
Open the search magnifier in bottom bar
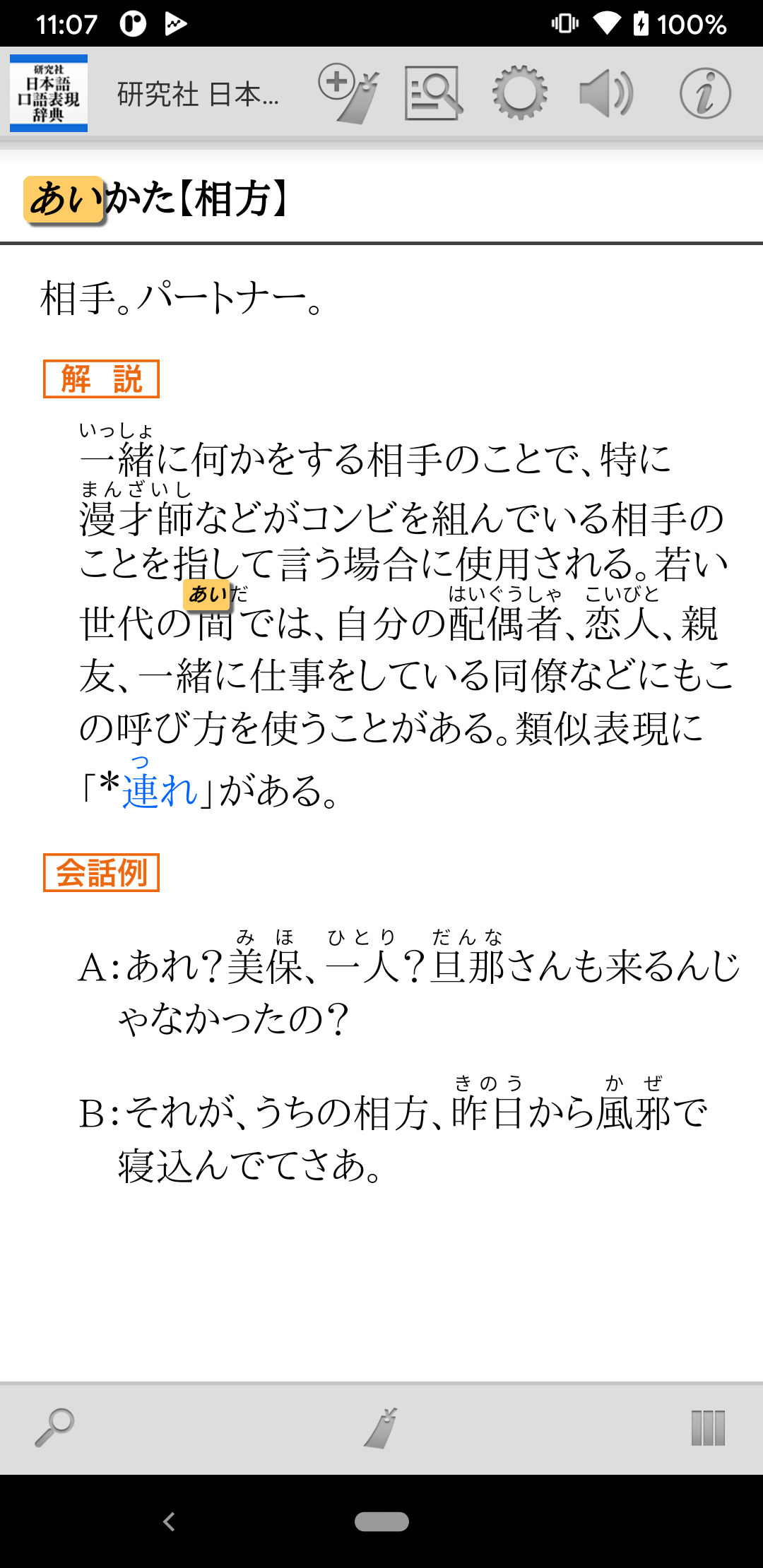pyautogui.click(x=54, y=1427)
